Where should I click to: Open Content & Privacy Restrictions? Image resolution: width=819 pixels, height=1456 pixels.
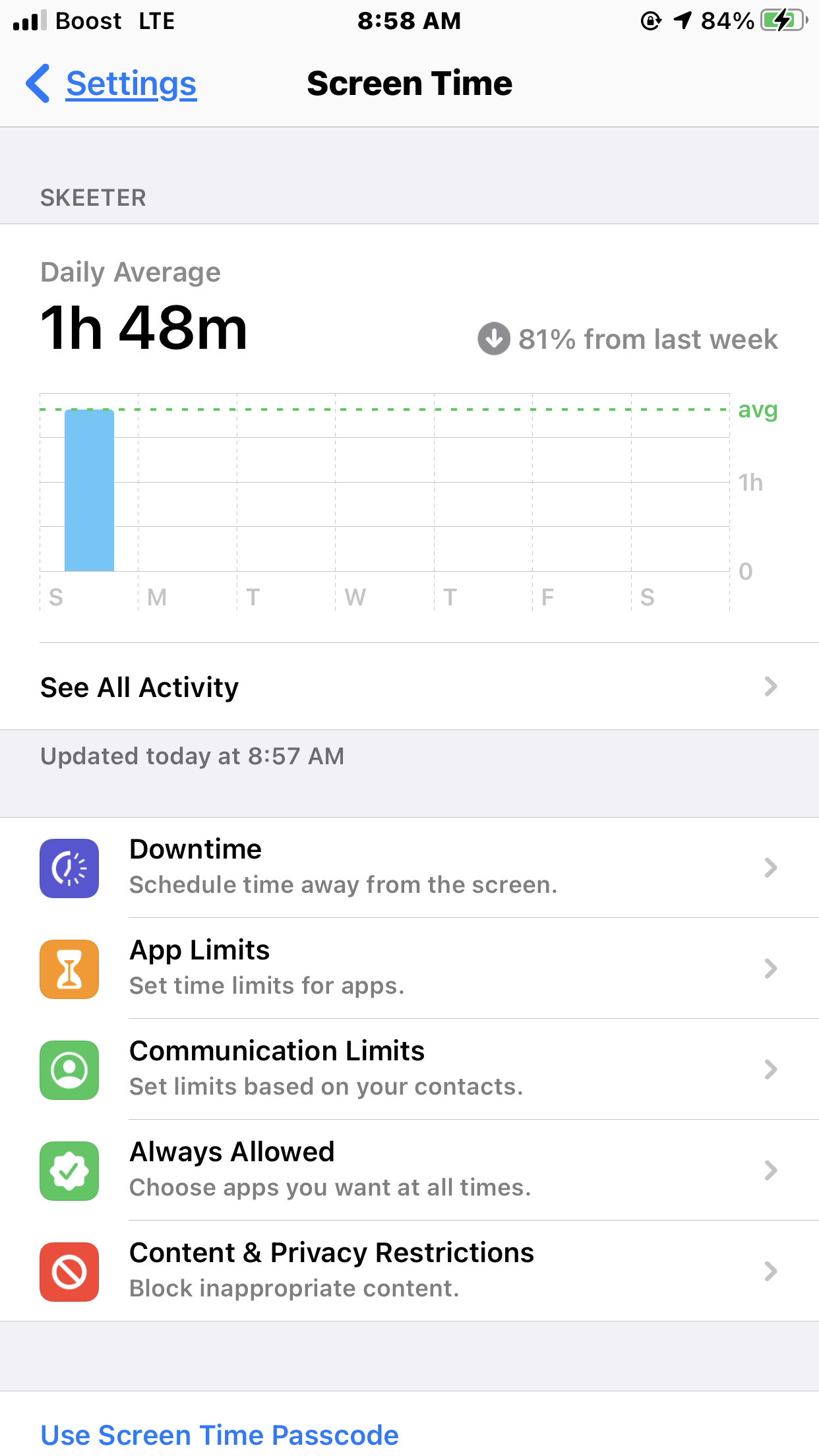click(x=409, y=1271)
